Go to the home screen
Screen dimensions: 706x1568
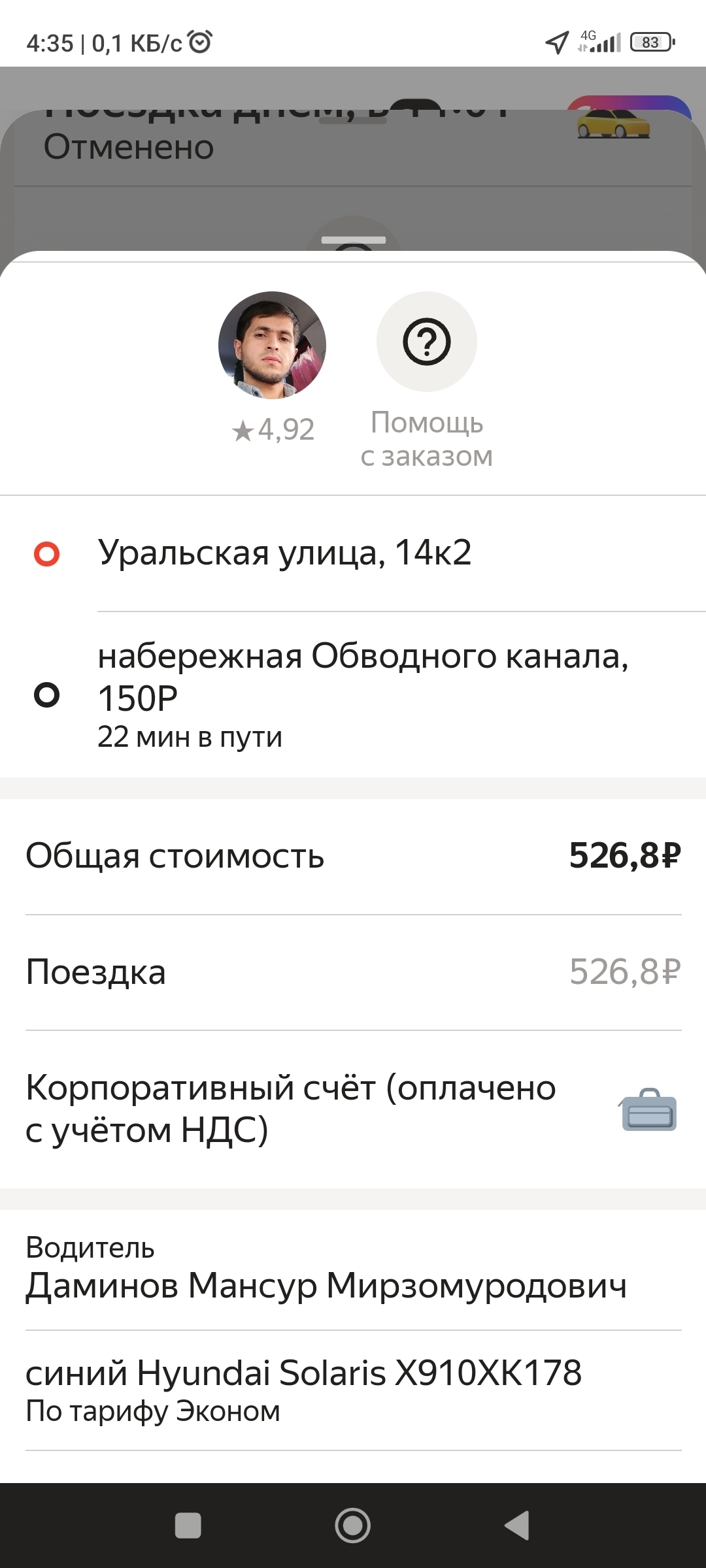[353, 1526]
